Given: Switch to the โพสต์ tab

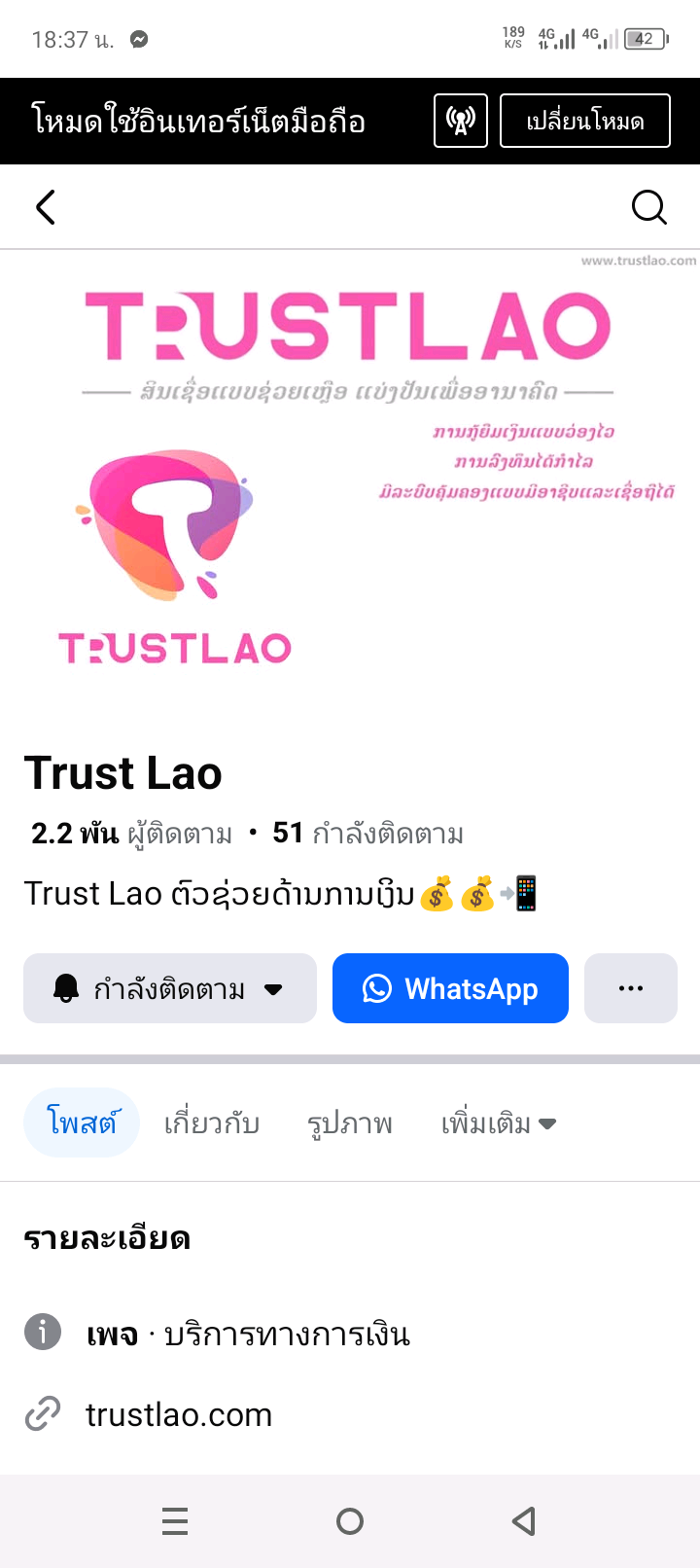Looking at the screenshot, I should click(82, 1123).
